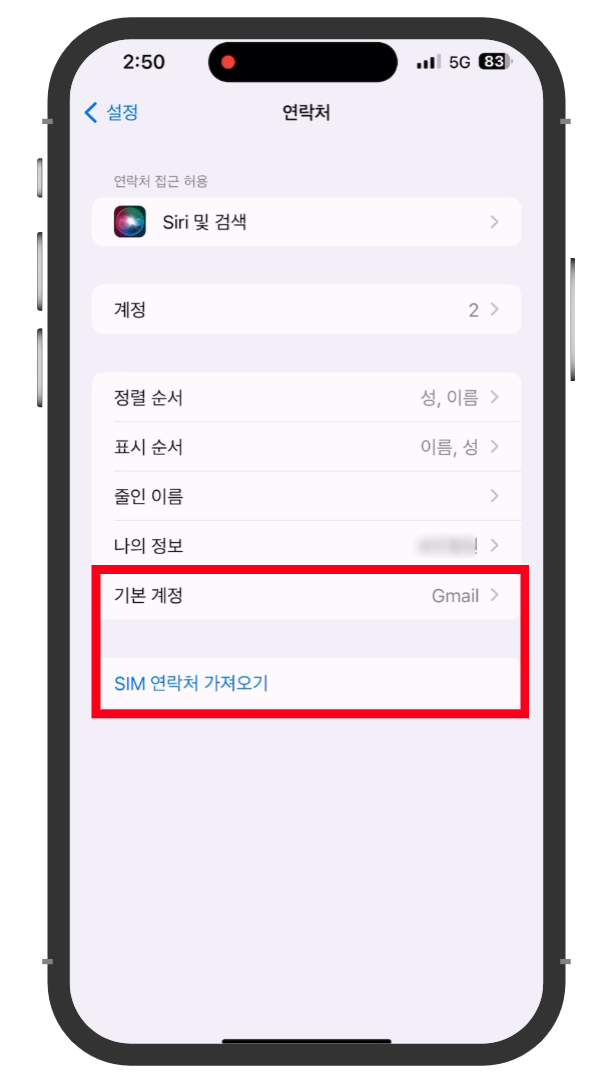
Task: Open 나의 정보
Action: pos(306,546)
